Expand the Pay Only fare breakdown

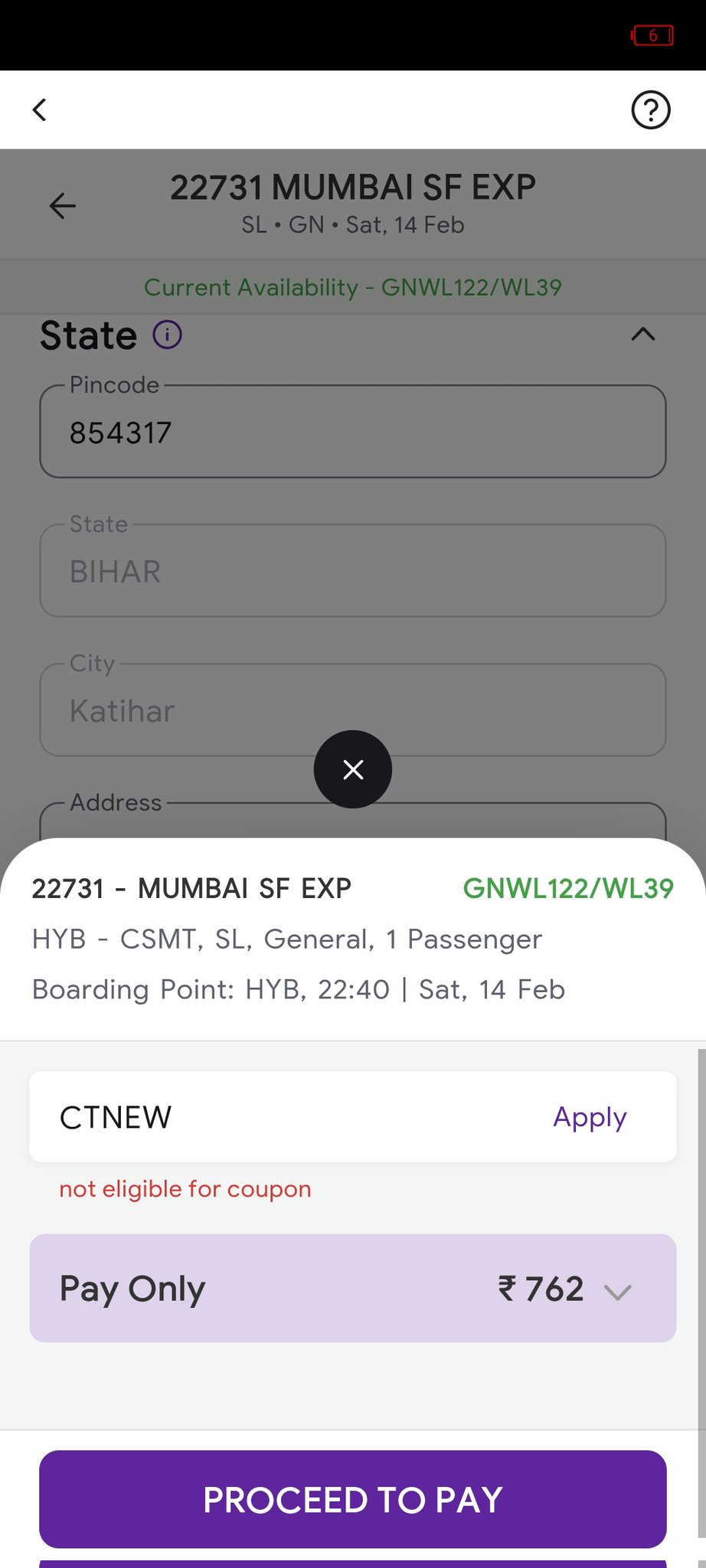point(617,1291)
